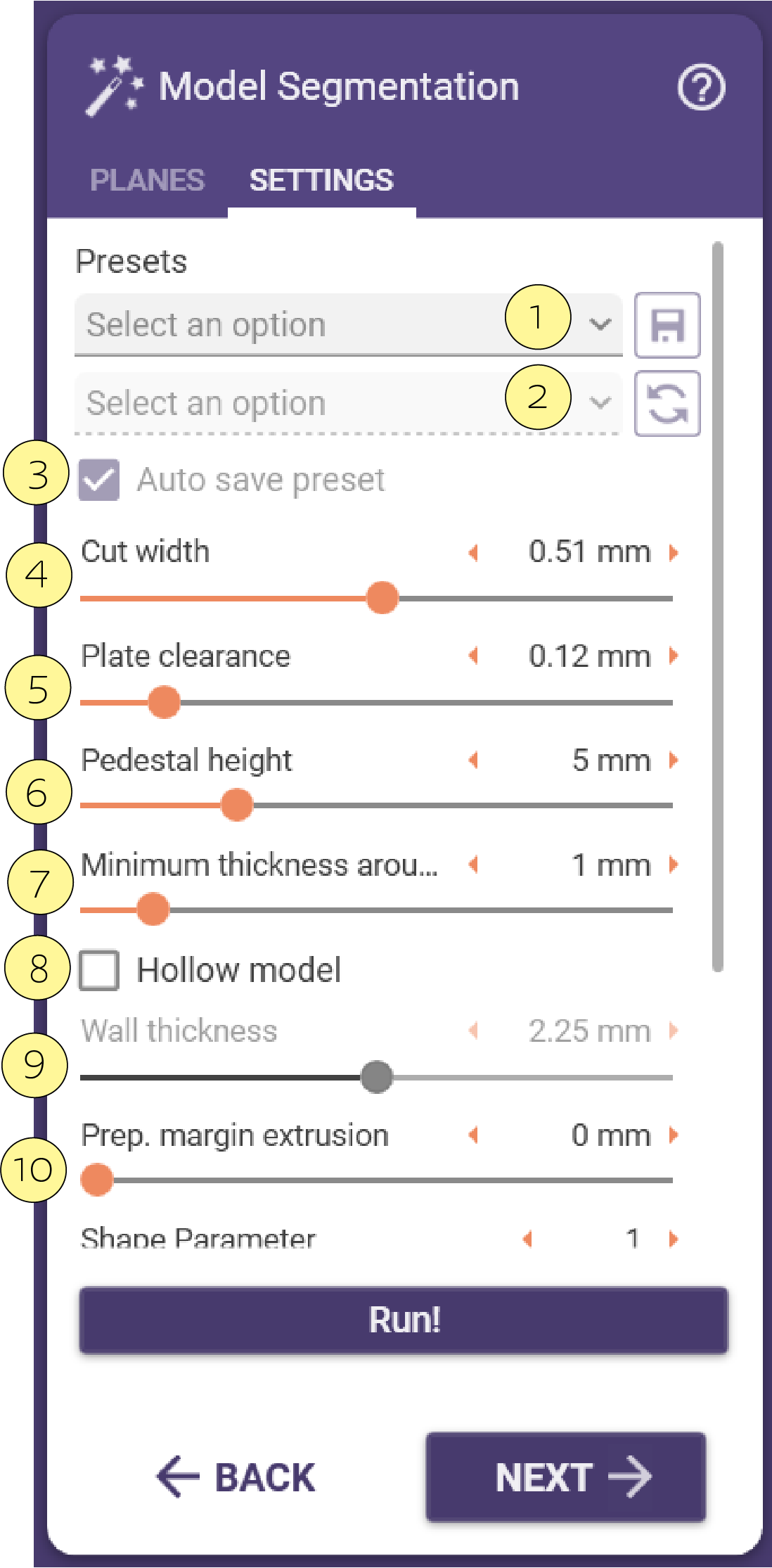Decrease the Shape Parameter value
Image resolution: width=772 pixels, height=1568 pixels.
click(x=528, y=1238)
